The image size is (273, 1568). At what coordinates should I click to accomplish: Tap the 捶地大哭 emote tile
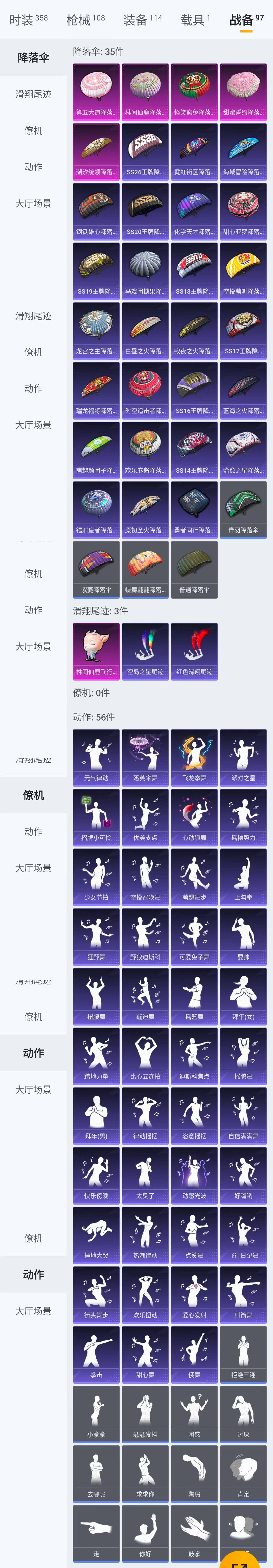(96, 1234)
